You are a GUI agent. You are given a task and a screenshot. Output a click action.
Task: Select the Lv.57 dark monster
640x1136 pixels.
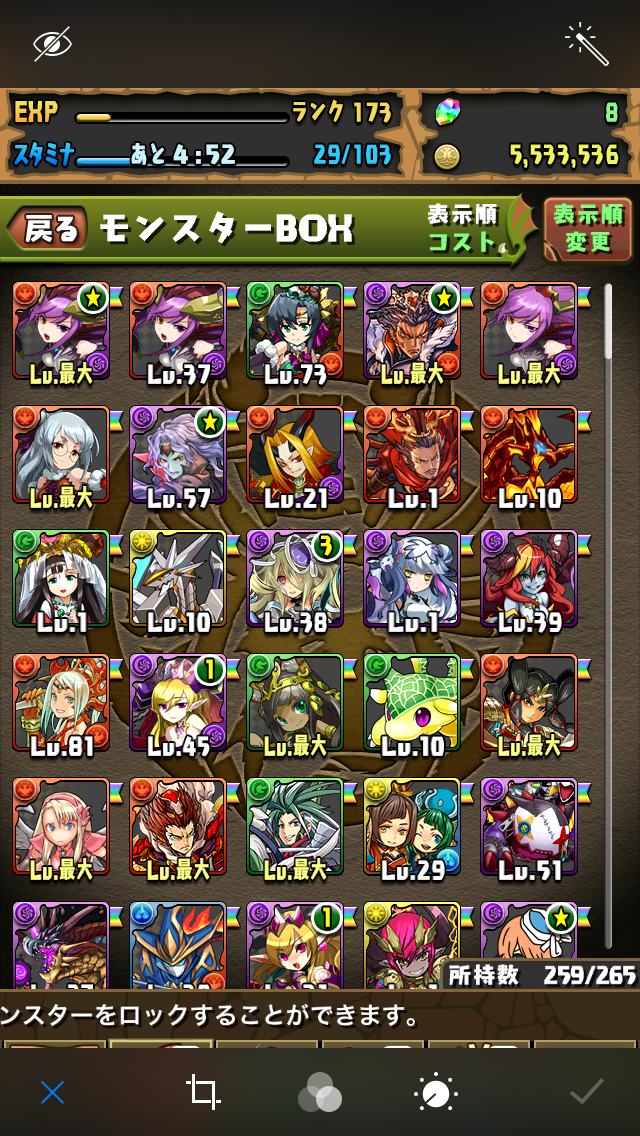(x=178, y=454)
